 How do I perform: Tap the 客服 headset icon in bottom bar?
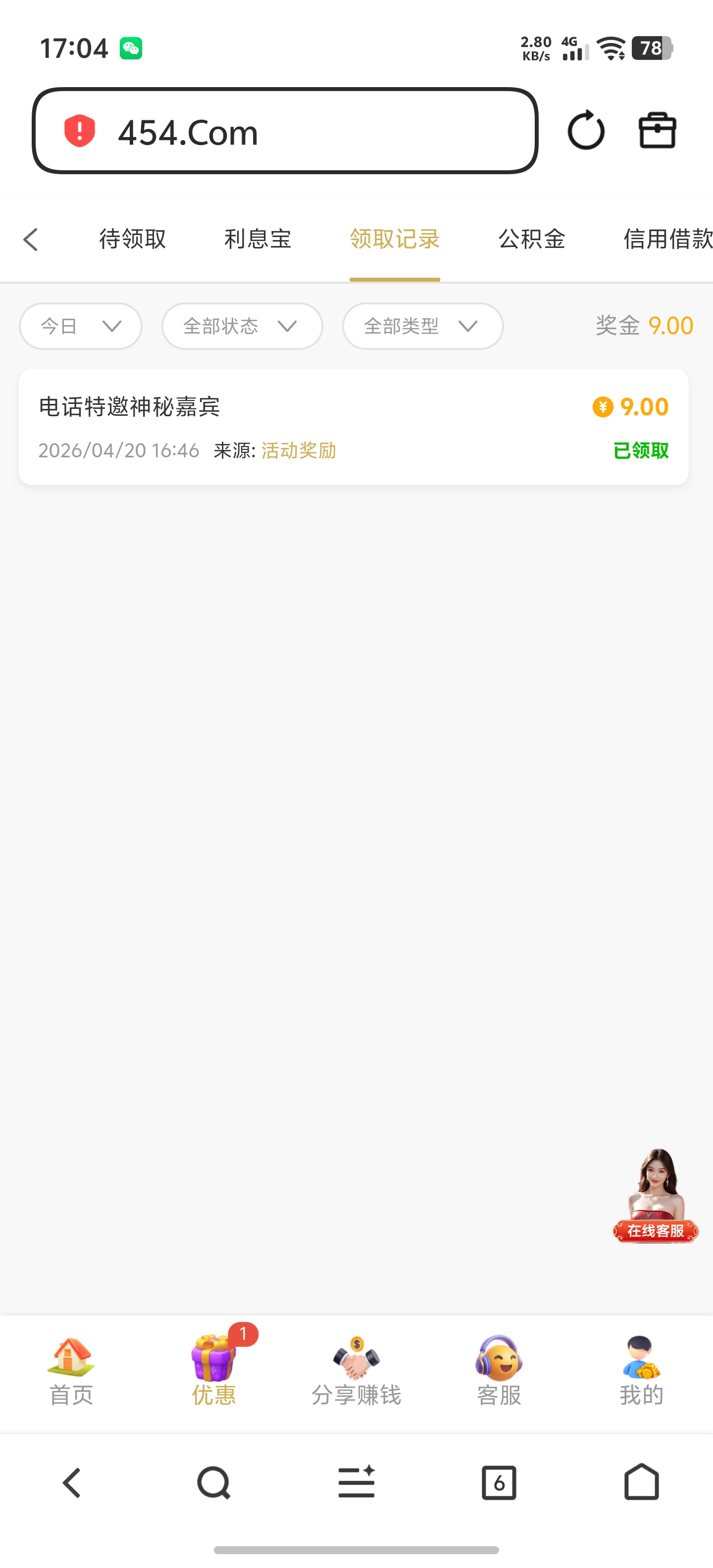tap(498, 1364)
